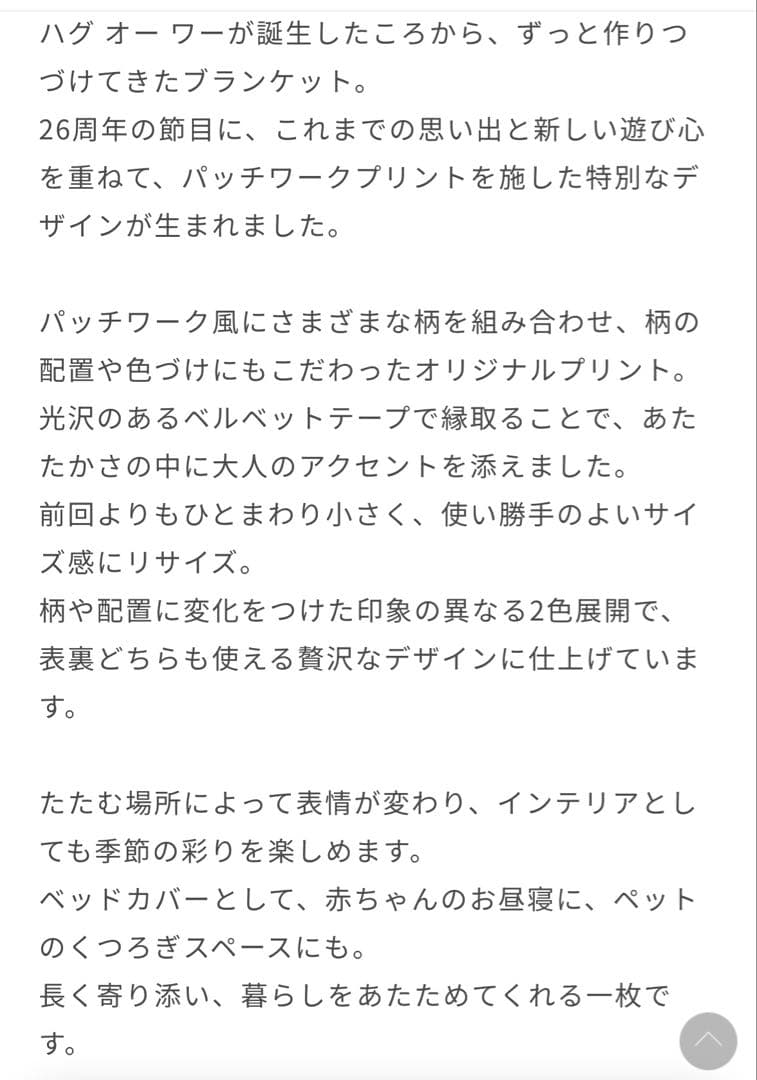Select the text line mentioning 26周年の節目
The image size is (757, 1080).
(x=370, y=127)
